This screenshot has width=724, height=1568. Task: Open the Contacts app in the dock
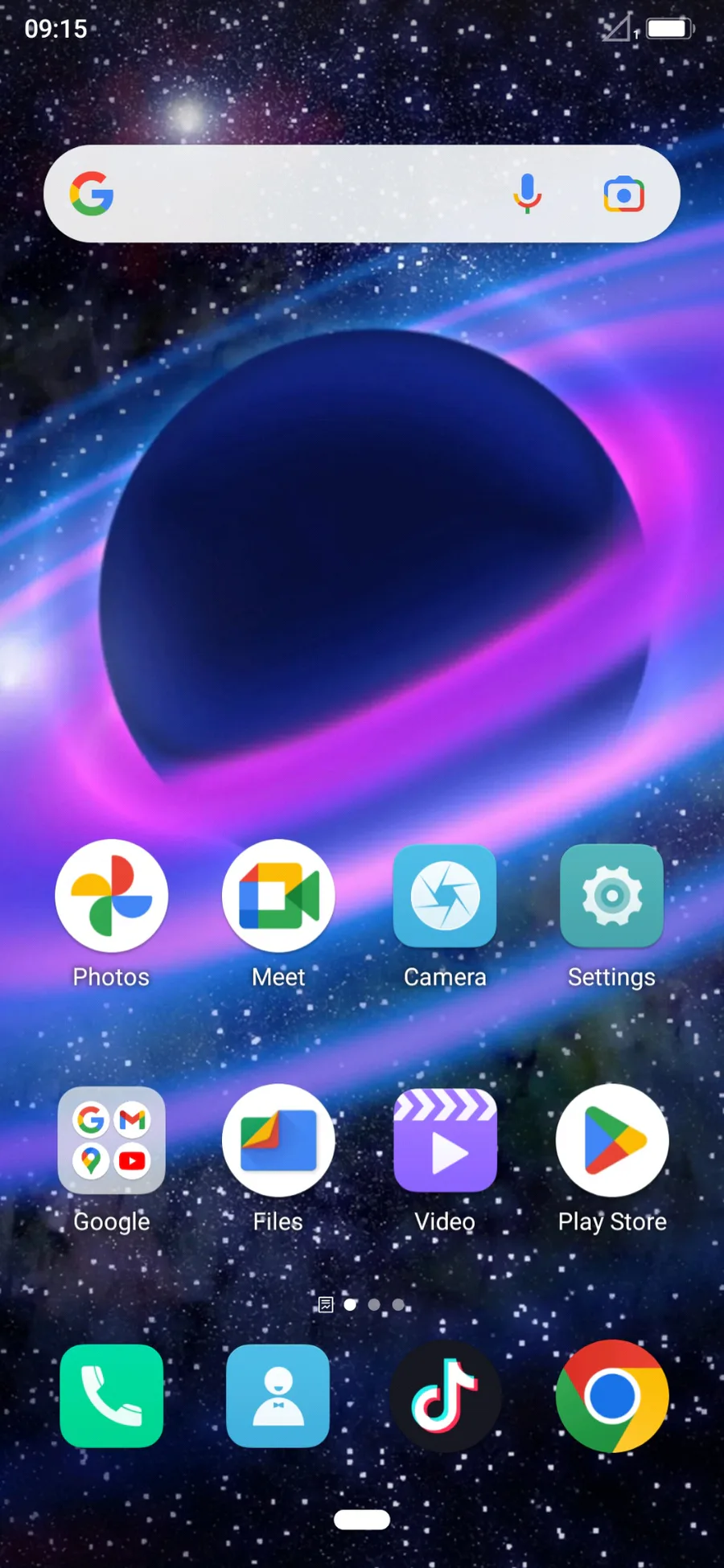point(278,1396)
